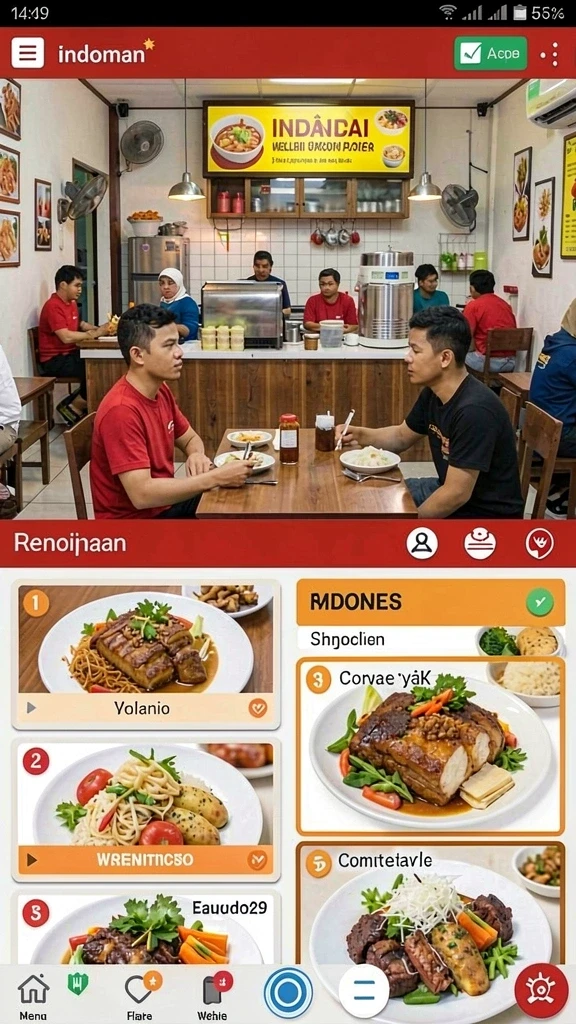Toggle the green check on MDONES
Viewport: 576px width, 1024px height.
pos(540,602)
